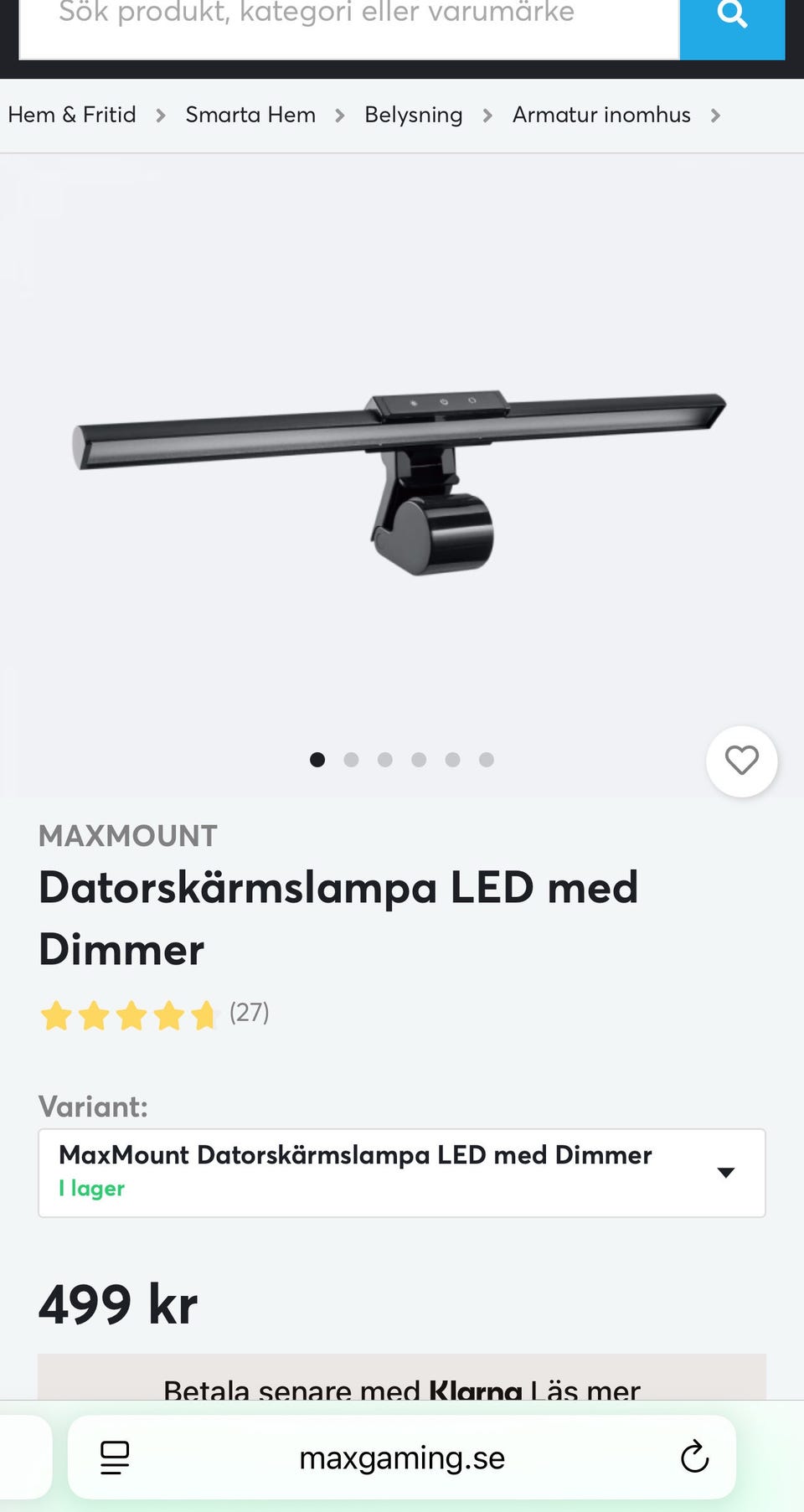The width and height of the screenshot is (804, 1512).
Task: Tap the maxgaming.se address bar
Action: click(x=402, y=1458)
